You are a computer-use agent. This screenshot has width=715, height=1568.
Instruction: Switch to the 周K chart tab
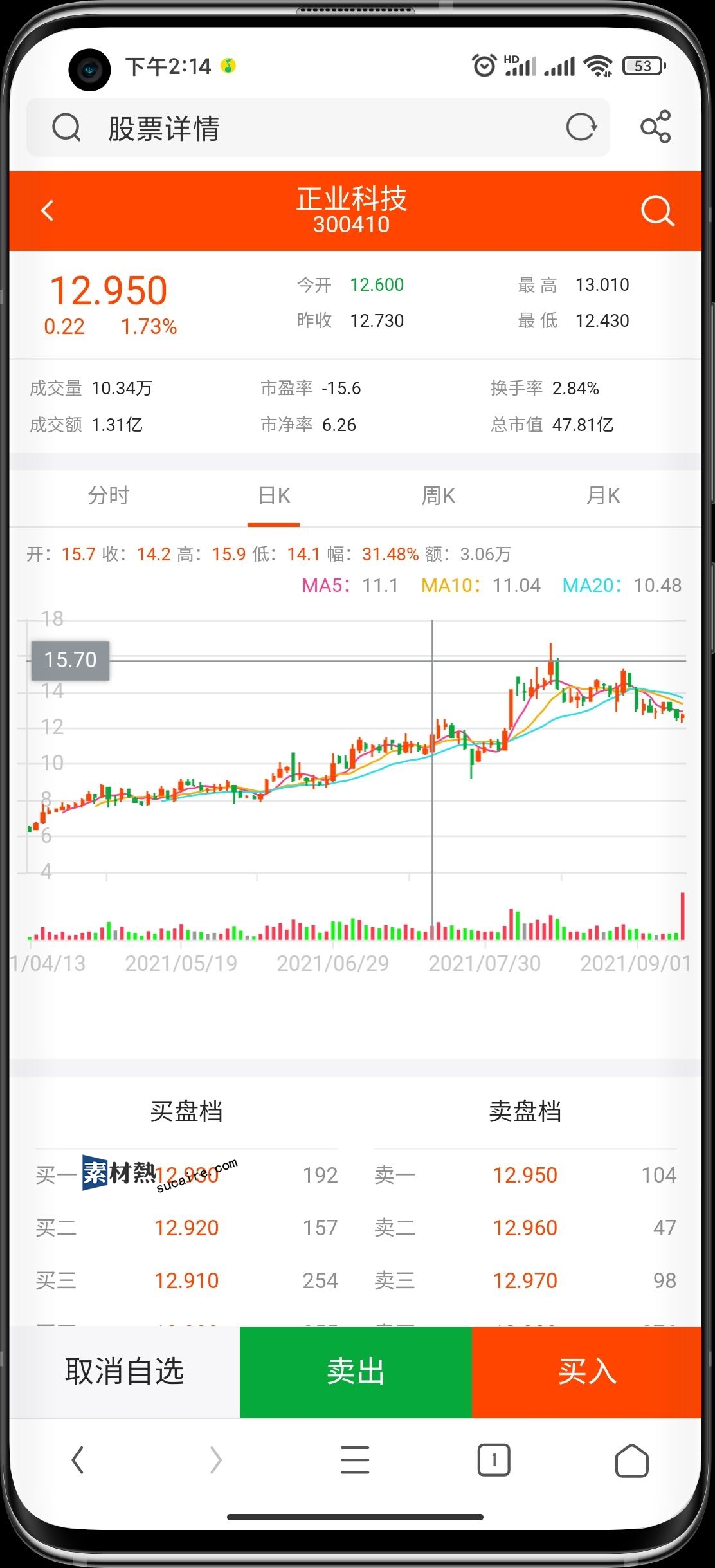coord(439,496)
